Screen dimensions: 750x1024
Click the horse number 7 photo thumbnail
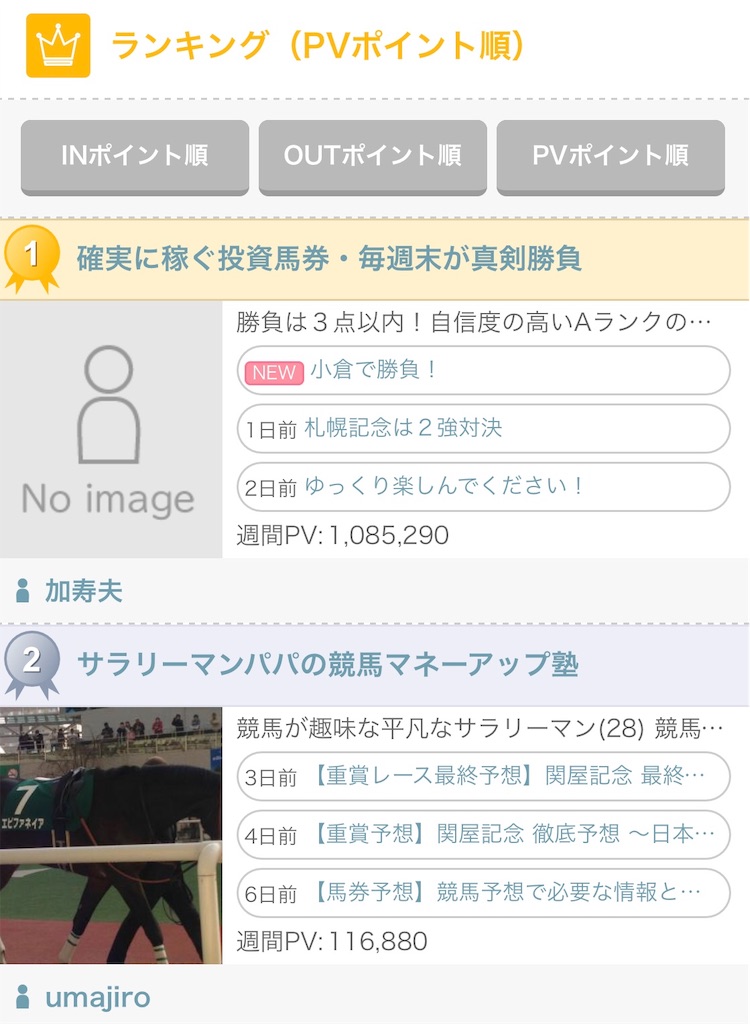coord(110,835)
